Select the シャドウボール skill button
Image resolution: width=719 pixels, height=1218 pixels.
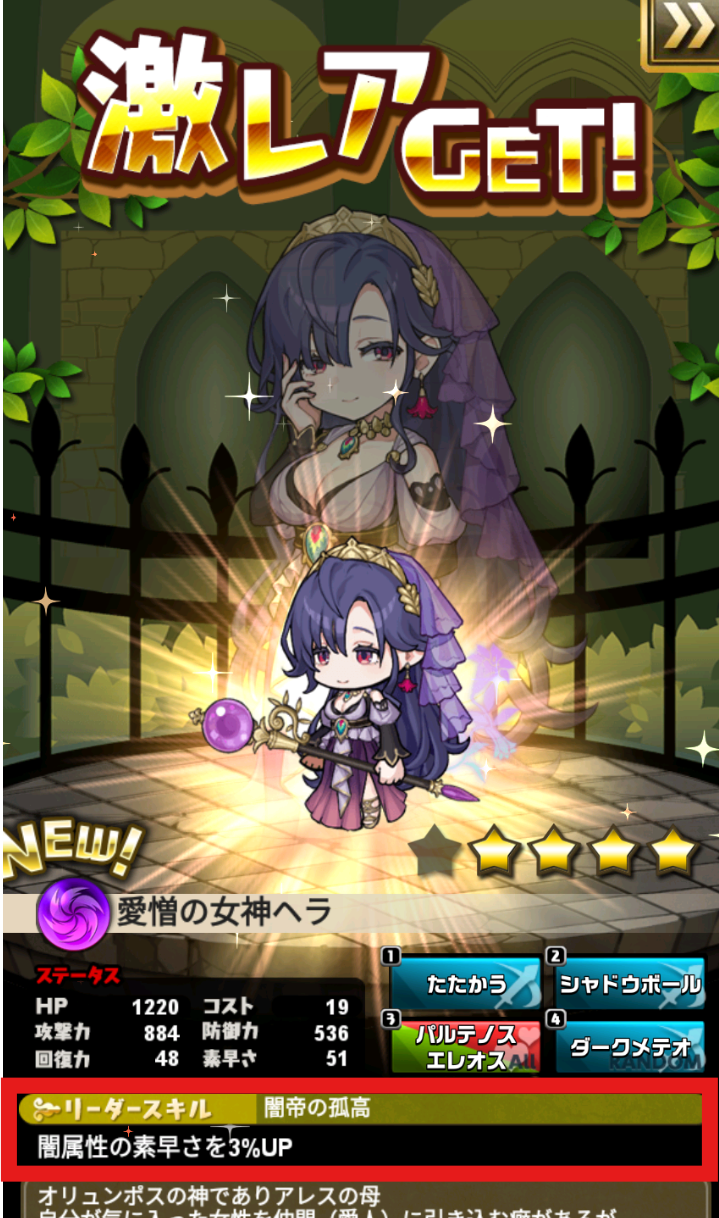pos(630,984)
